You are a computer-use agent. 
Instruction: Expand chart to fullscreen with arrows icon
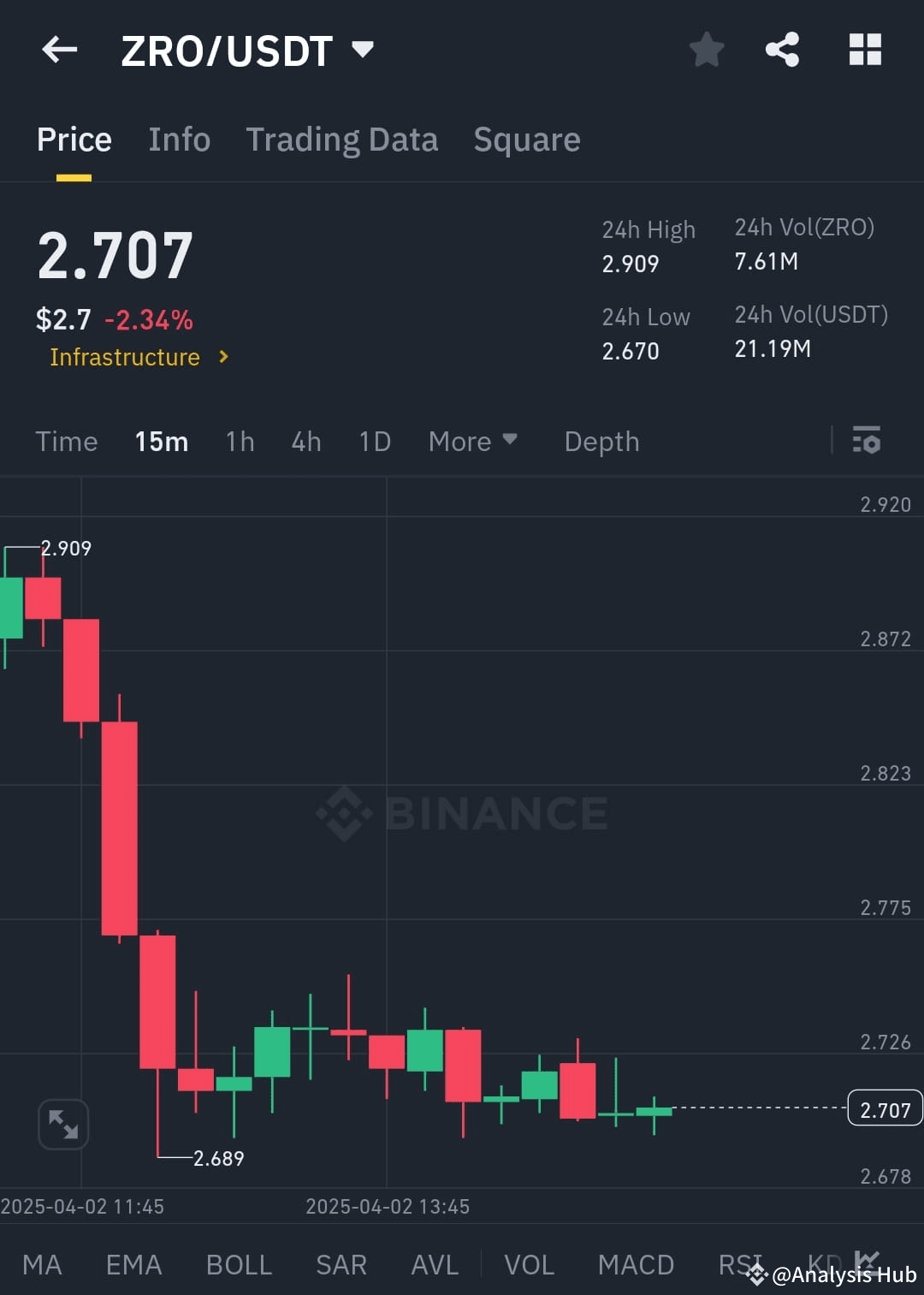[62, 1124]
